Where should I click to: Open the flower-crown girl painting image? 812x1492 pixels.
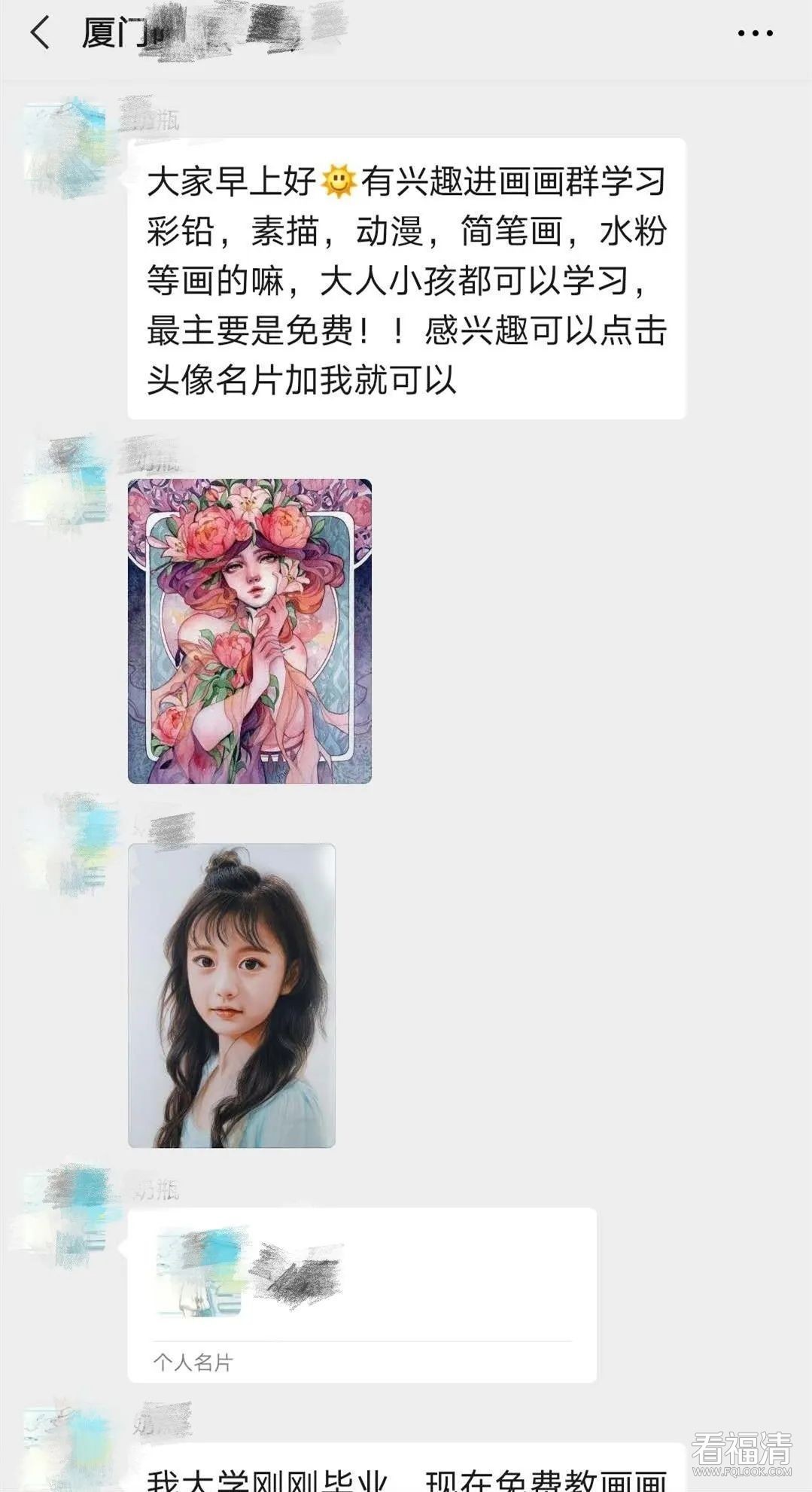point(250,631)
